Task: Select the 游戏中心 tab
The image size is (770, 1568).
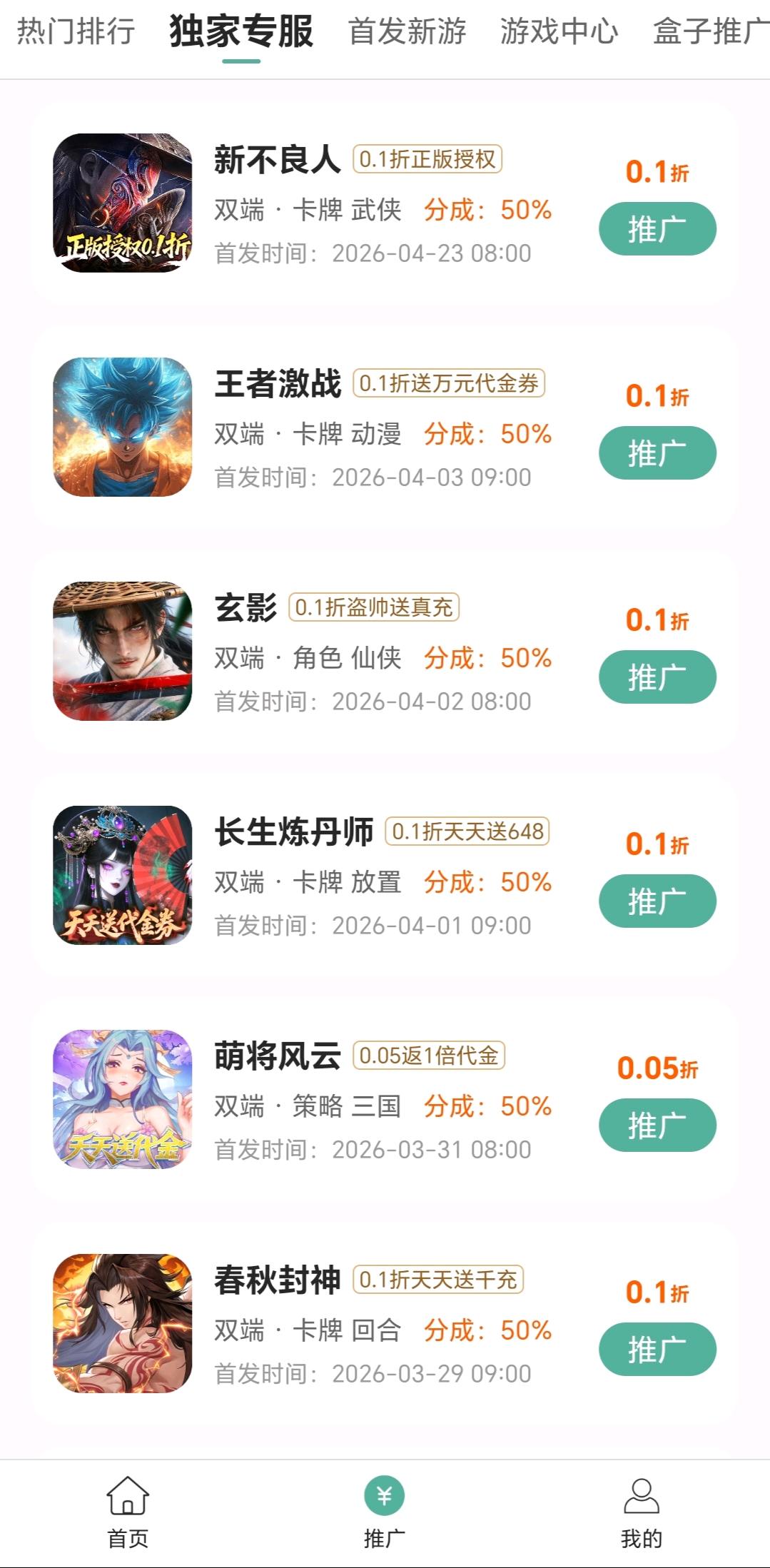Action: click(561, 32)
